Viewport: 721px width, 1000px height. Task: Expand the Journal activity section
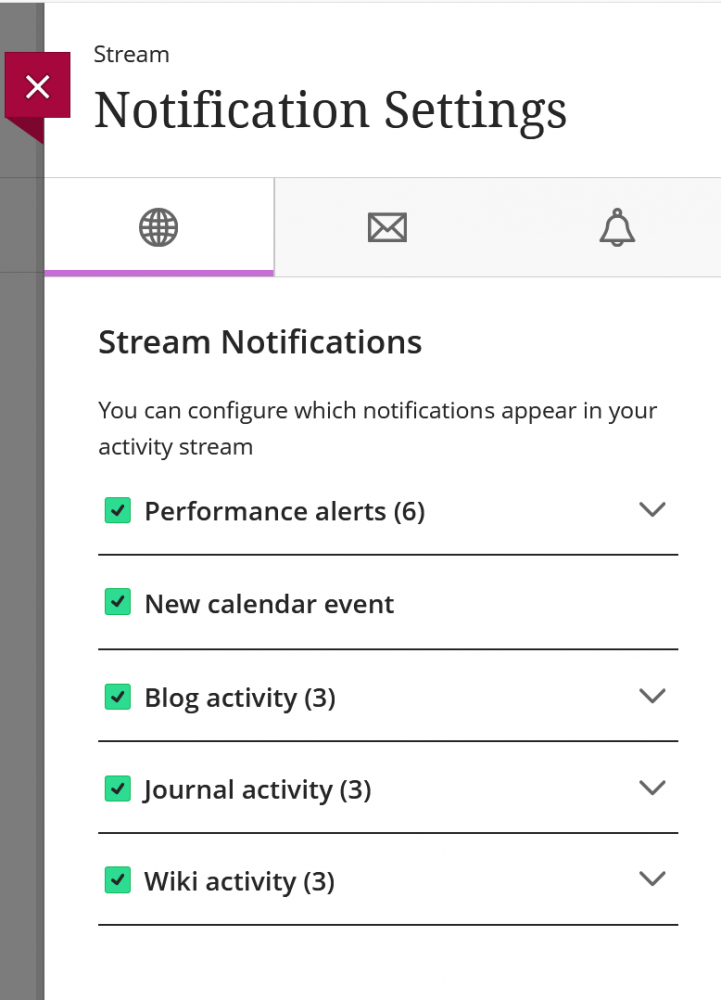(x=652, y=787)
